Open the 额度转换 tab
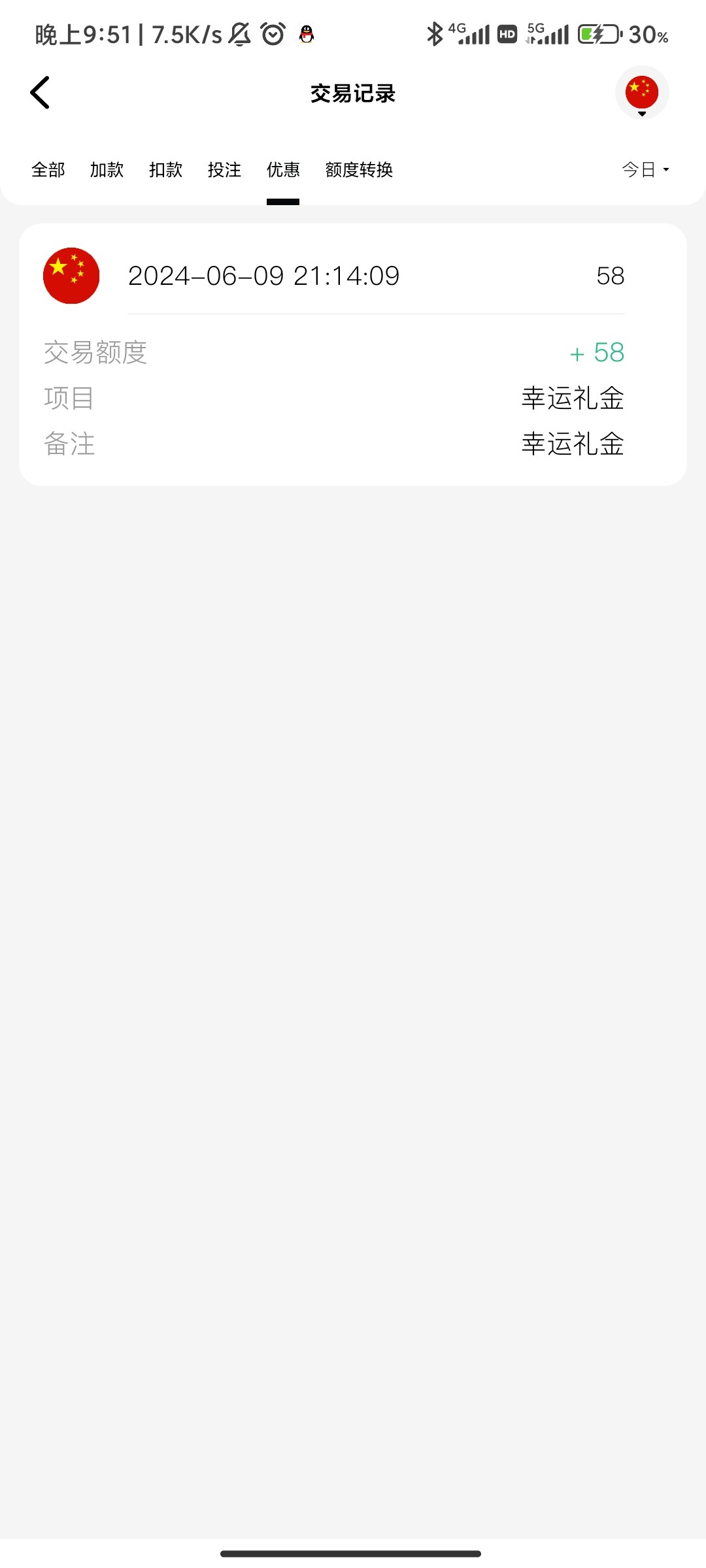This screenshot has width=706, height=1568. (x=359, y=170)
